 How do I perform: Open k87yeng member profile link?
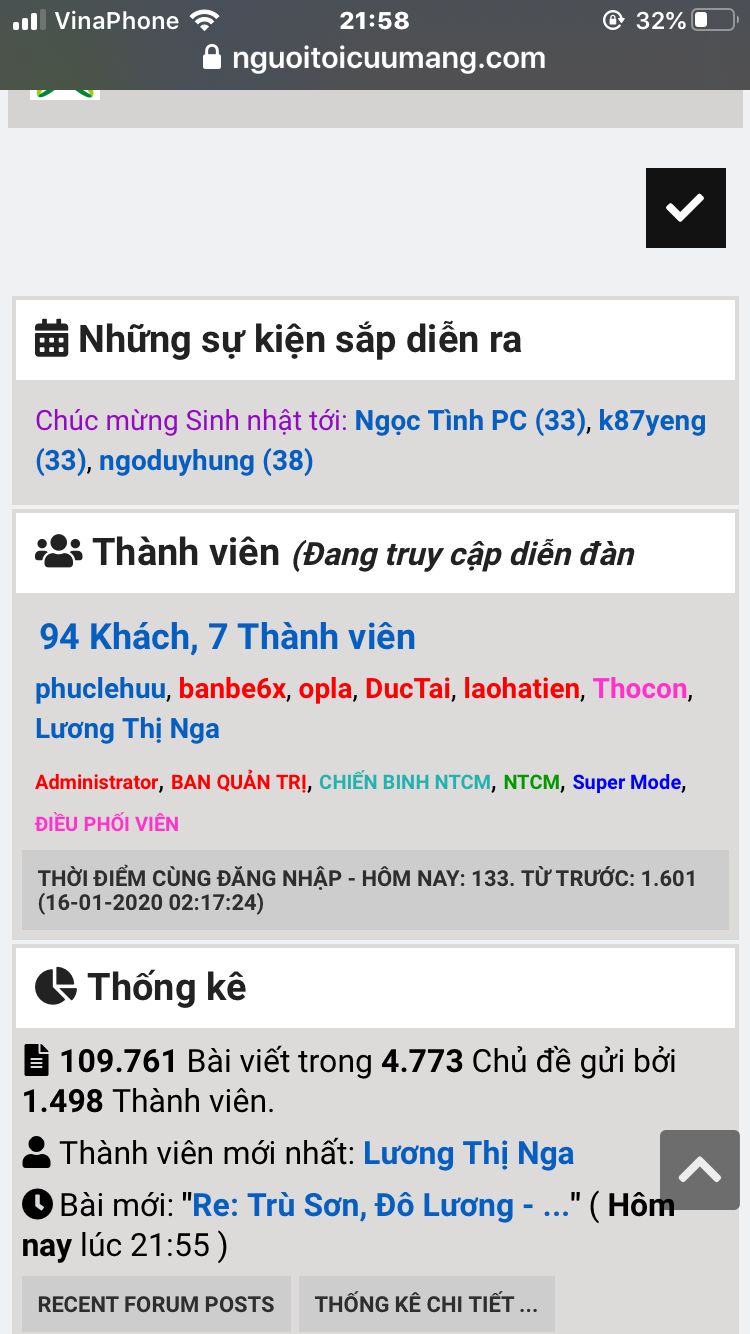tap(652, 421)
